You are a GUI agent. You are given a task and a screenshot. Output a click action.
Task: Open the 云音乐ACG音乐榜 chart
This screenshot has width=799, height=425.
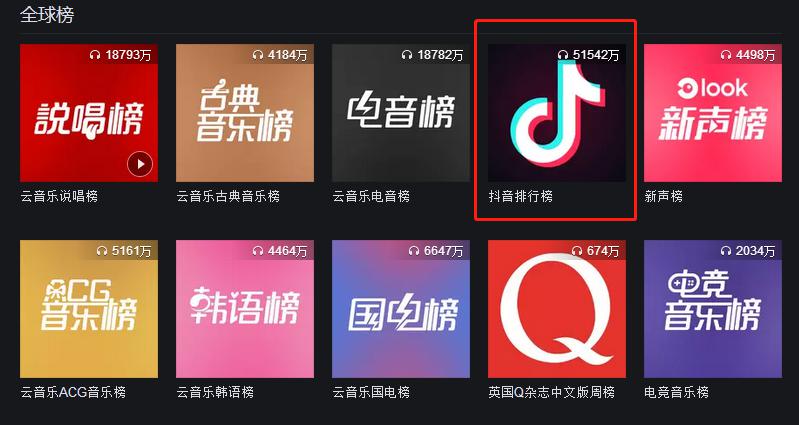pyautogui.click(x=88, y=309)
